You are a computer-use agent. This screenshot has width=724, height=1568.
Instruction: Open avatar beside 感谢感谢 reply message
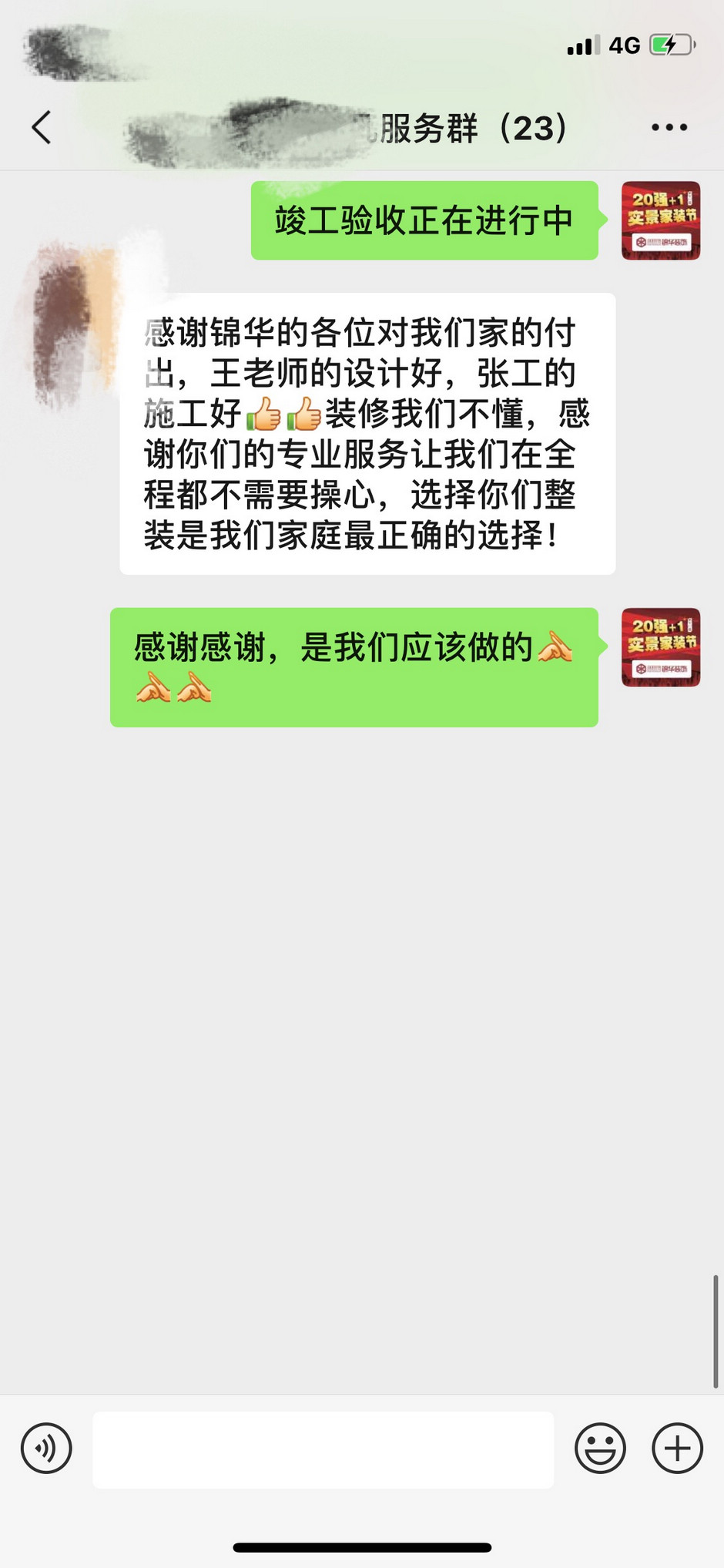click(660, 647)
